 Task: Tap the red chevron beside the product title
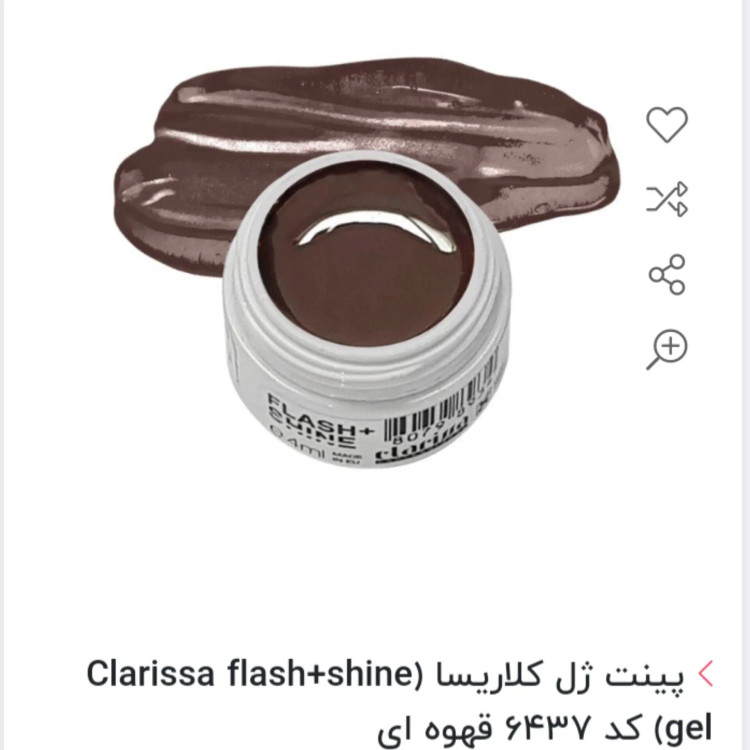(706, 672)
